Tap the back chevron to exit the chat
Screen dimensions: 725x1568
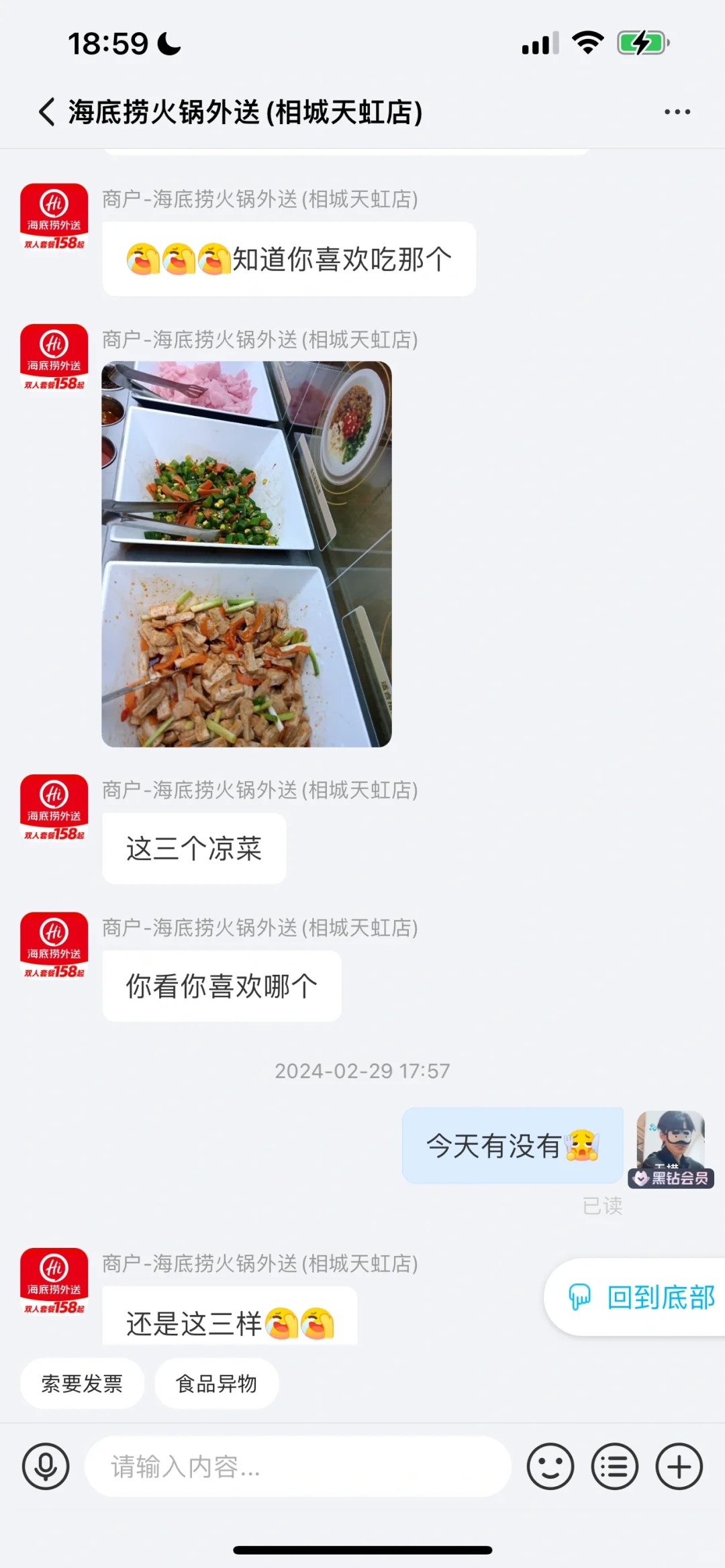click(45, 111)
